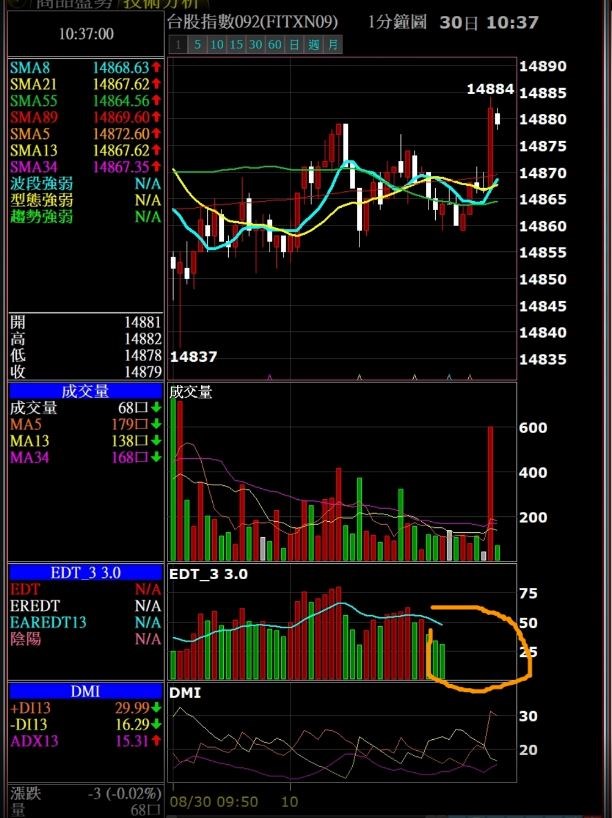Select the 1-minute timeframe button

click(x=178, y=45)
